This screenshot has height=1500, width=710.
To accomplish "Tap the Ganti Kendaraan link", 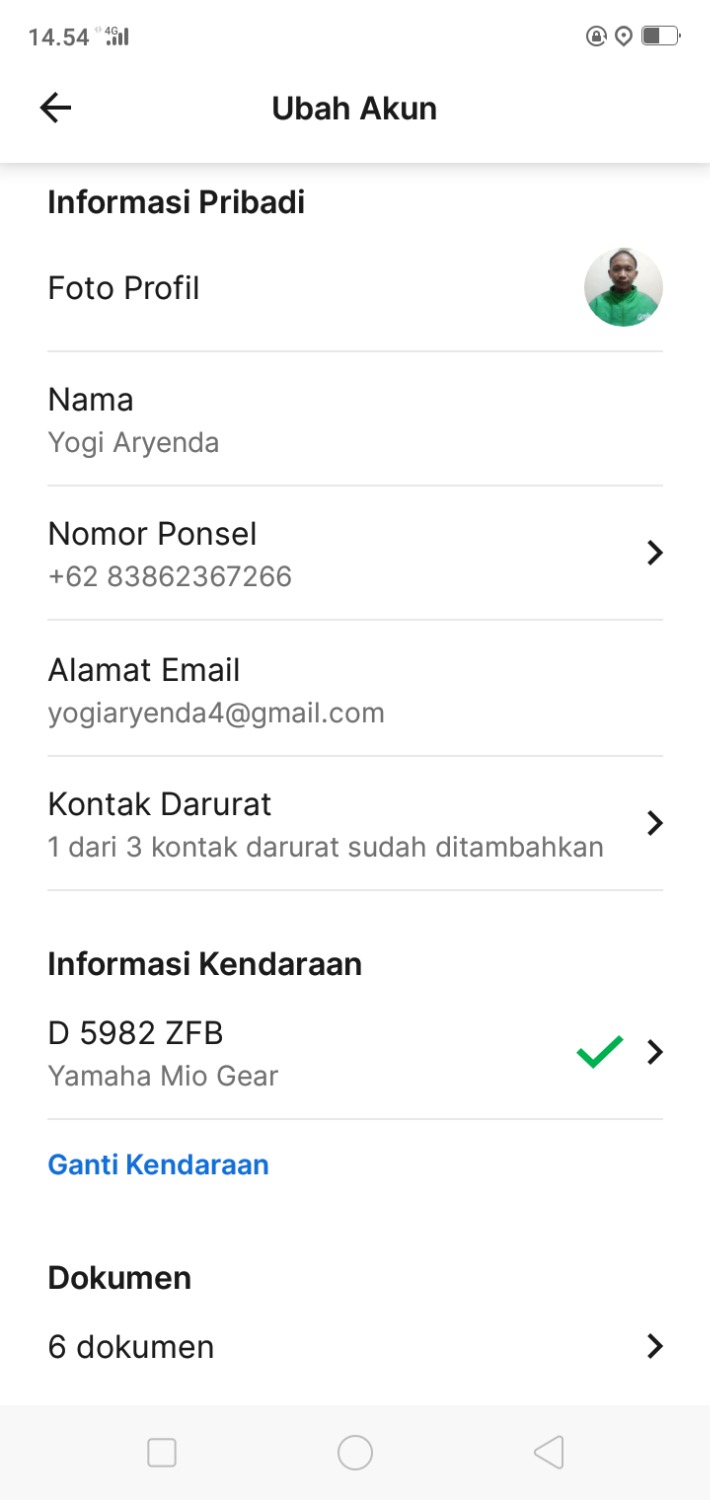I will coord(158,1165).
